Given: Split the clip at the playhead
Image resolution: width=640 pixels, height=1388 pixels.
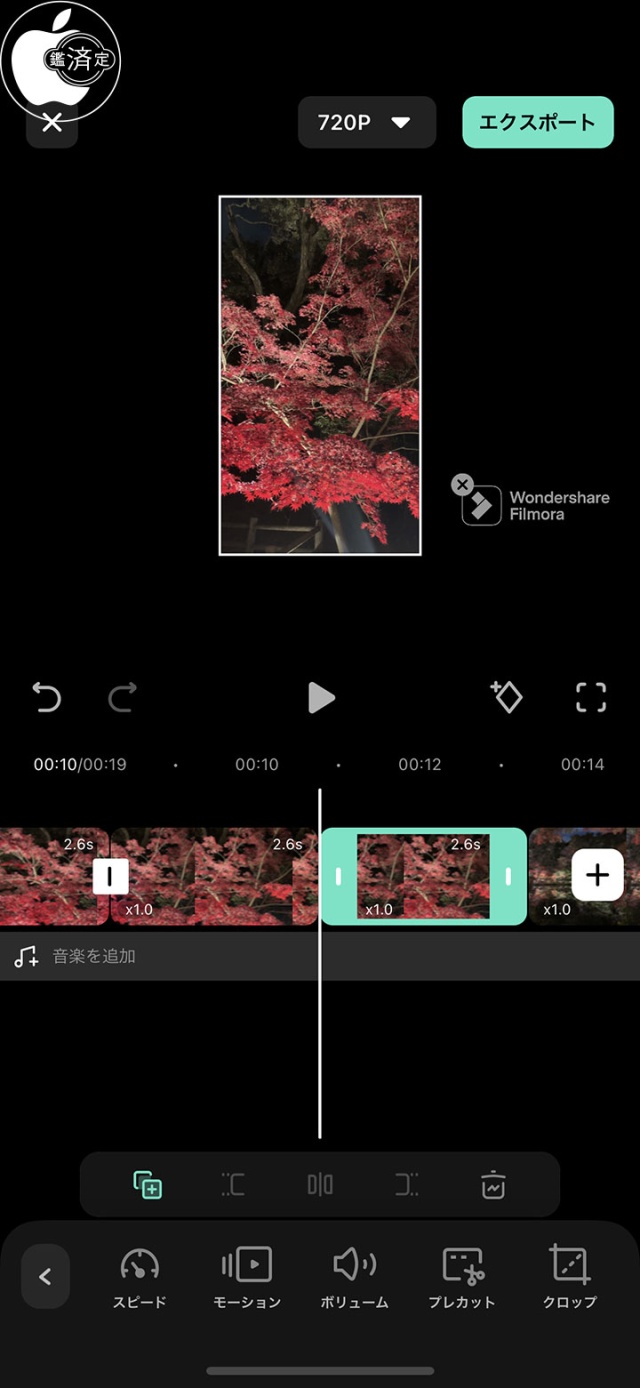Looking at the screenshot, I should pyautogui.click(x=320, y=1185).
